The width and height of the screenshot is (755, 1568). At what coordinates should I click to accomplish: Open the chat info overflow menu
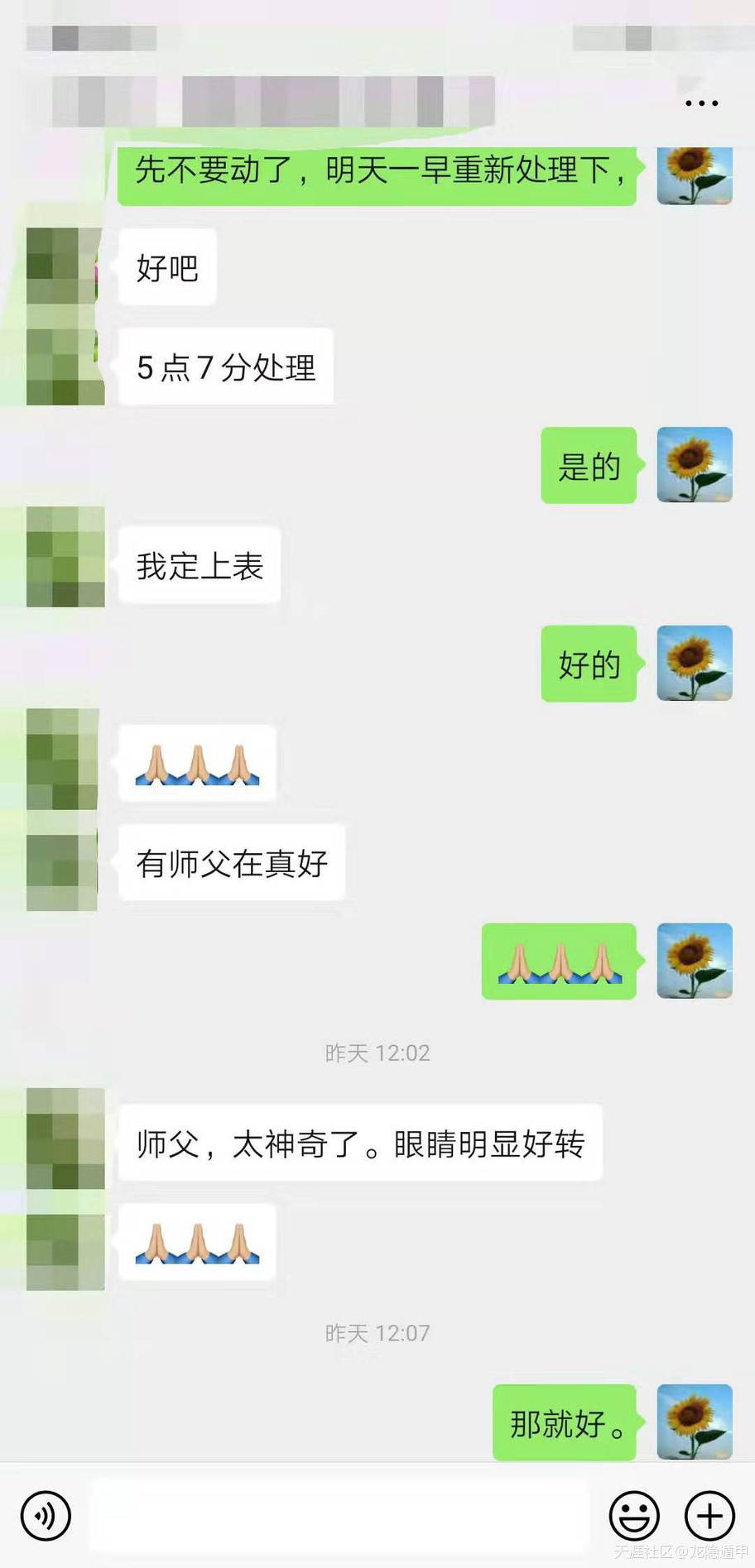click(x=701, y=103)
